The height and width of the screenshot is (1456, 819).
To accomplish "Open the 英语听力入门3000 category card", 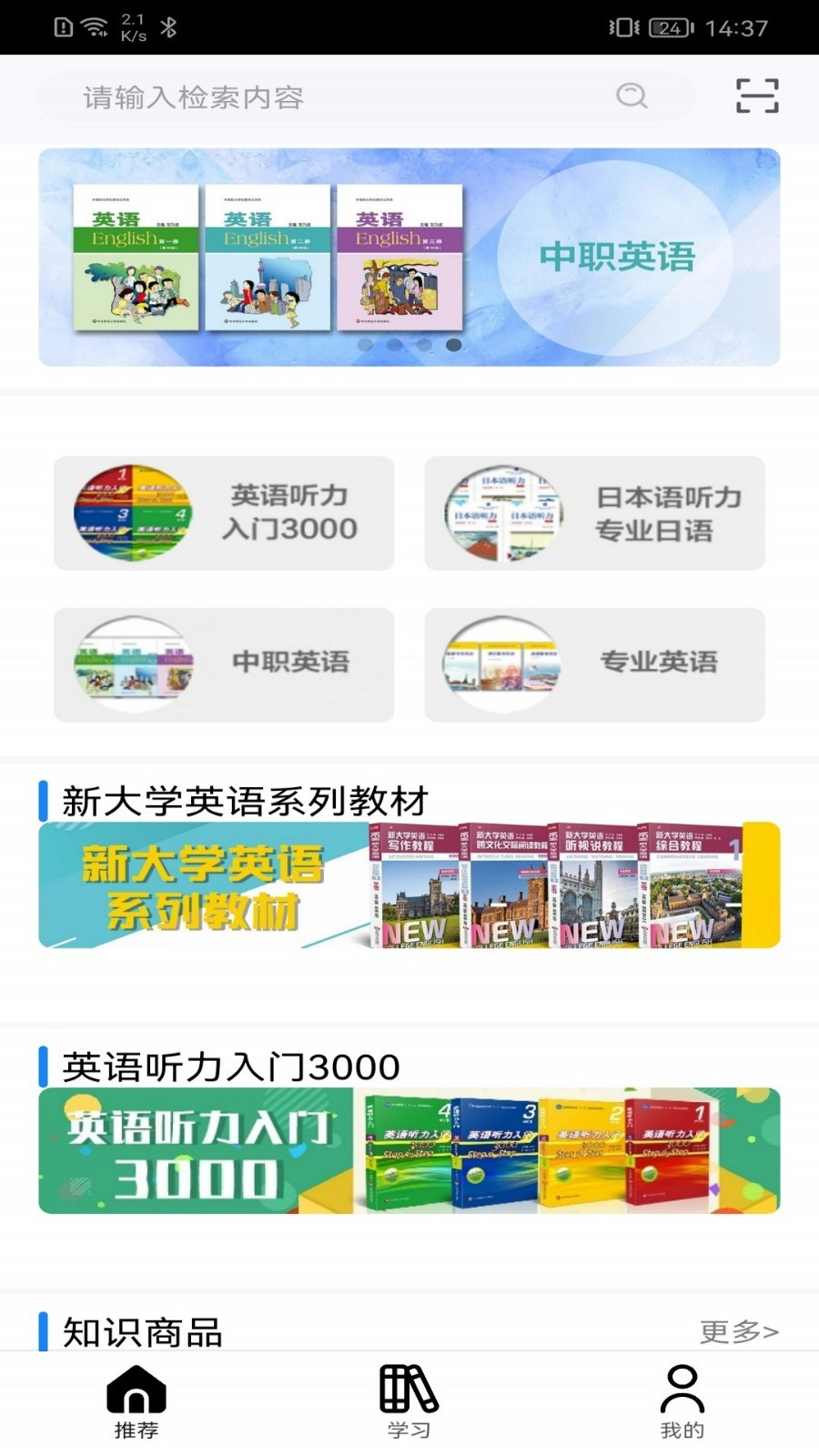I will click(224, 513).
